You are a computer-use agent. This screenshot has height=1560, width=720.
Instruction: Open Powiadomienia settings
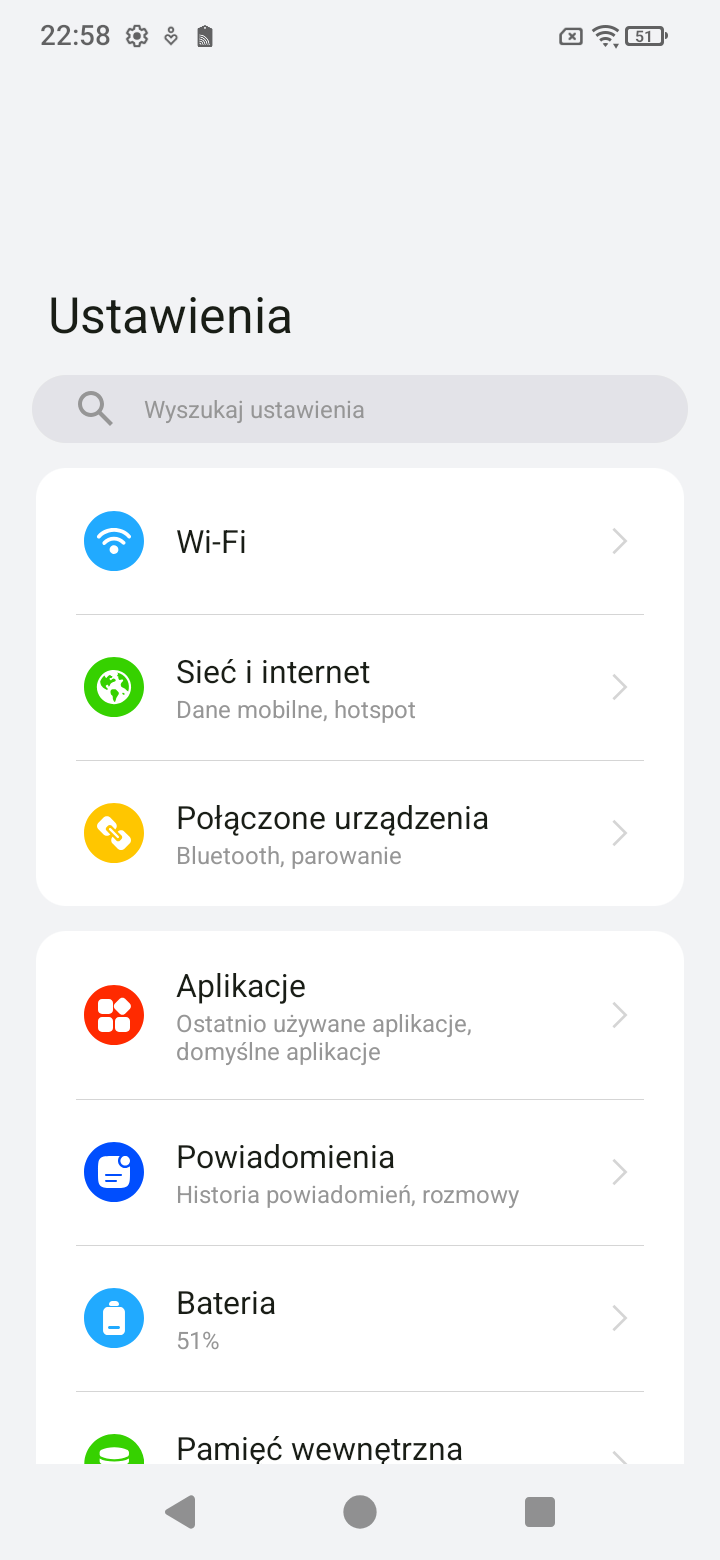point(360,1172)
